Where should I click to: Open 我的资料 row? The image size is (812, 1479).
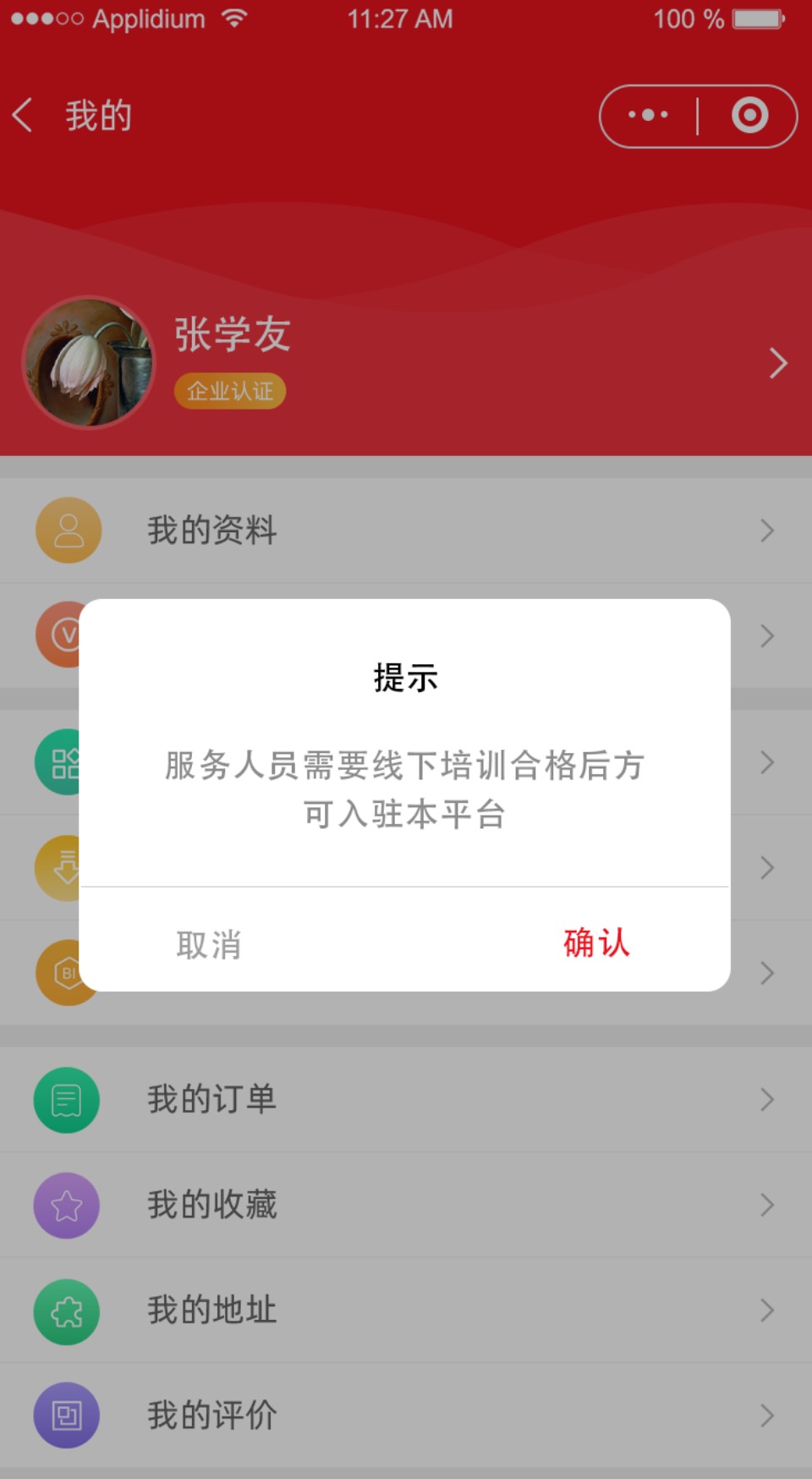pos(406,531)
